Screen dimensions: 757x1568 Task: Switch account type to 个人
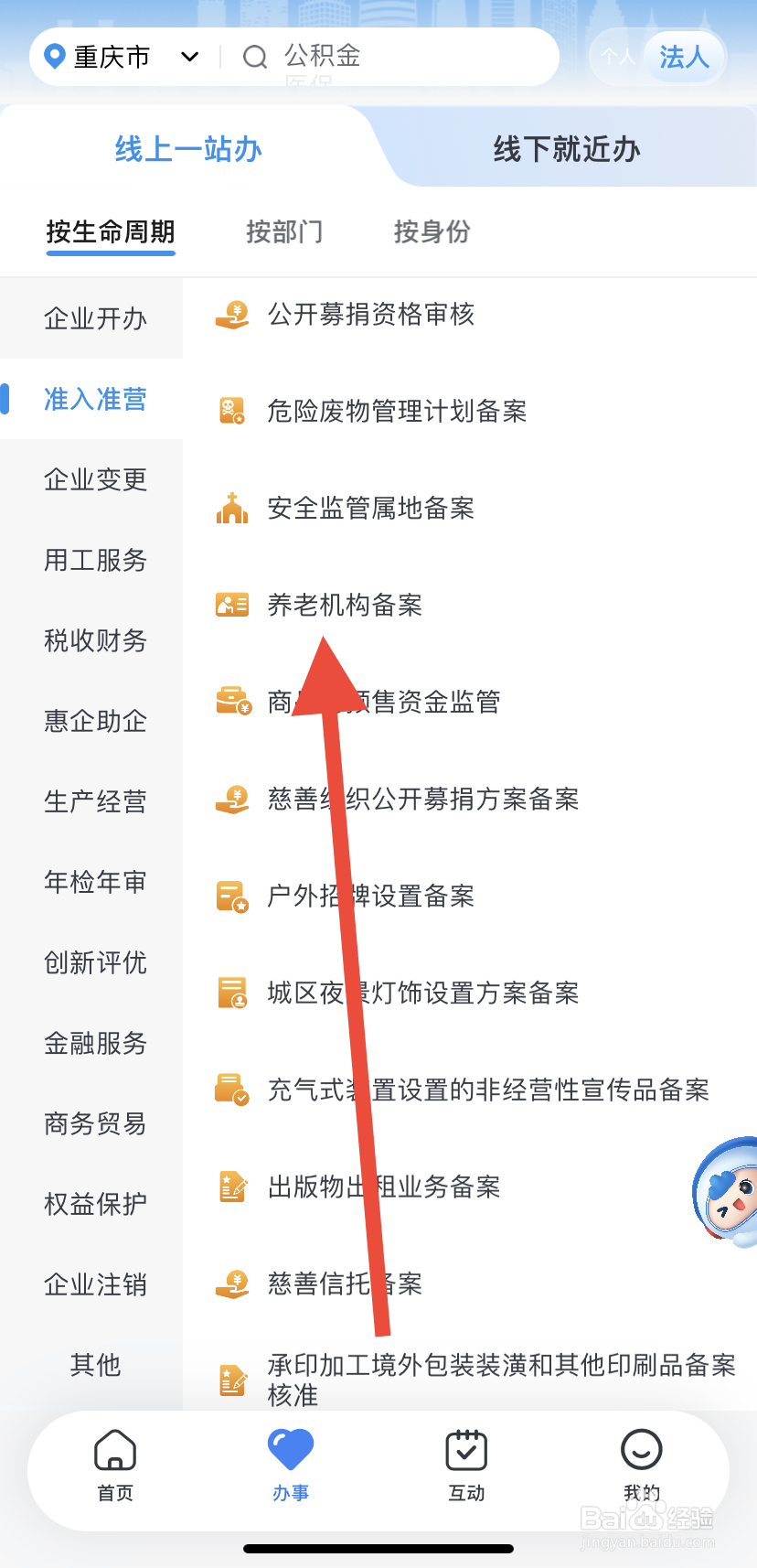(x=618, y=57)
